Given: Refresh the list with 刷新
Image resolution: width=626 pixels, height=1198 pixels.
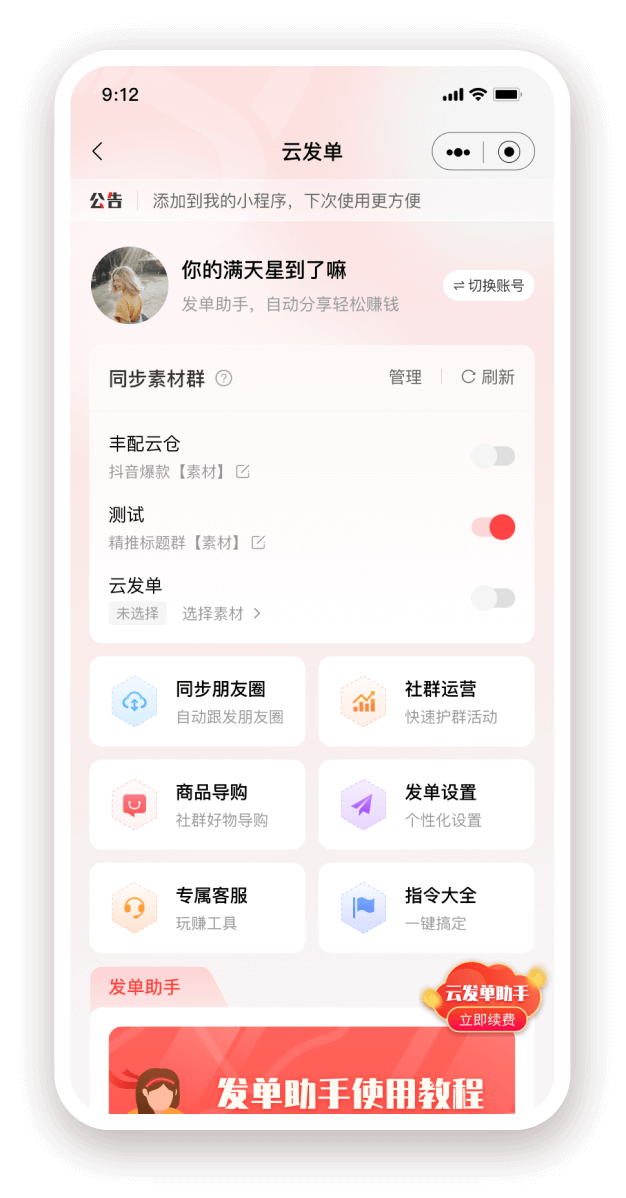Looking at the screenshot, I should [488, 377].
